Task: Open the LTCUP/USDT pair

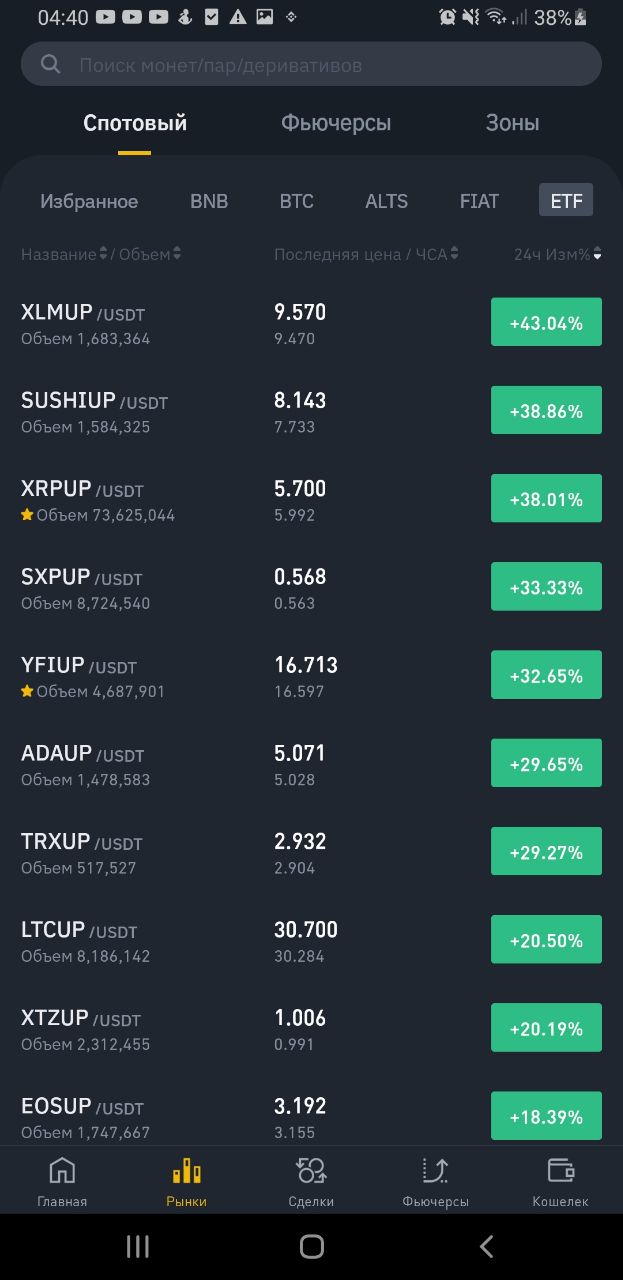Action: click(x=311, y=940)
